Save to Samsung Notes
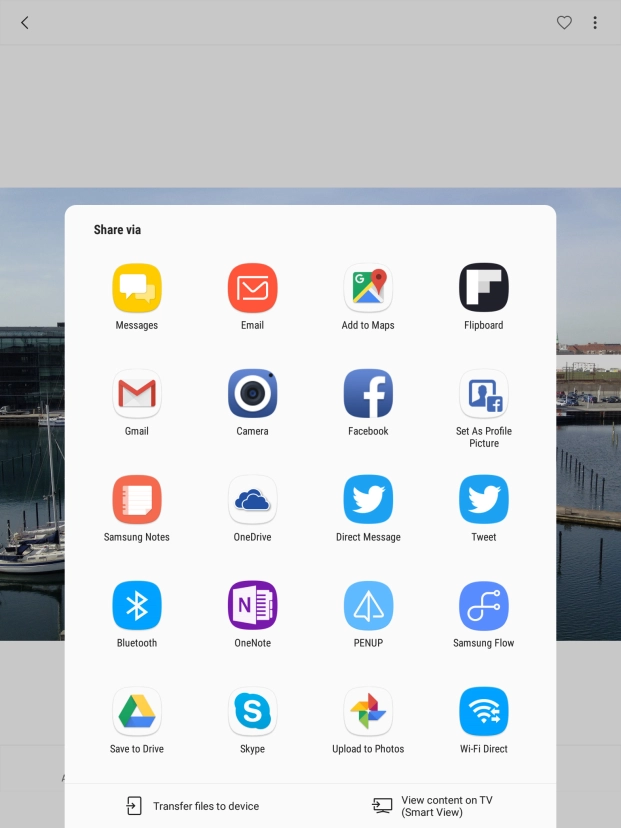Image resolution: width=621 pixels, height=828 pixels. click(x=137, y=501)
